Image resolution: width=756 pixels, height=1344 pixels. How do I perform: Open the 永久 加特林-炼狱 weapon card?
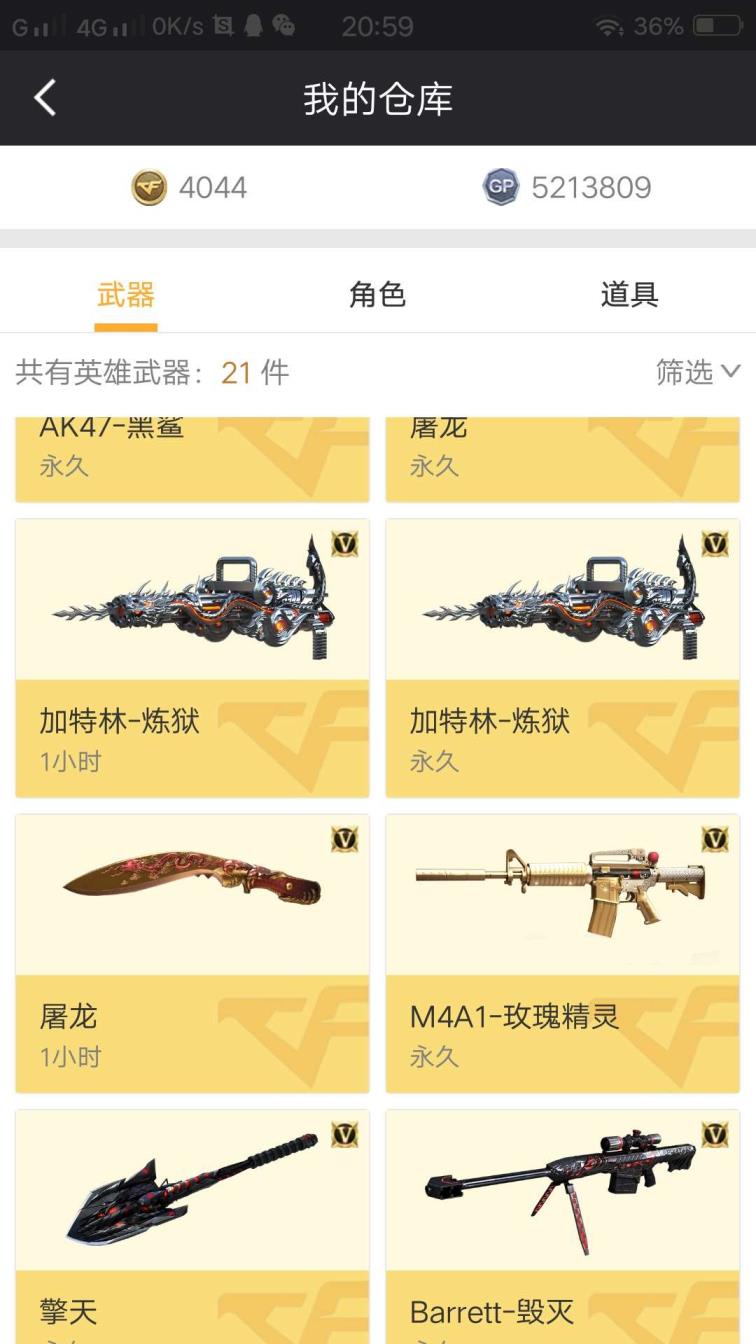pyautogui.click(x=562, y=657)
